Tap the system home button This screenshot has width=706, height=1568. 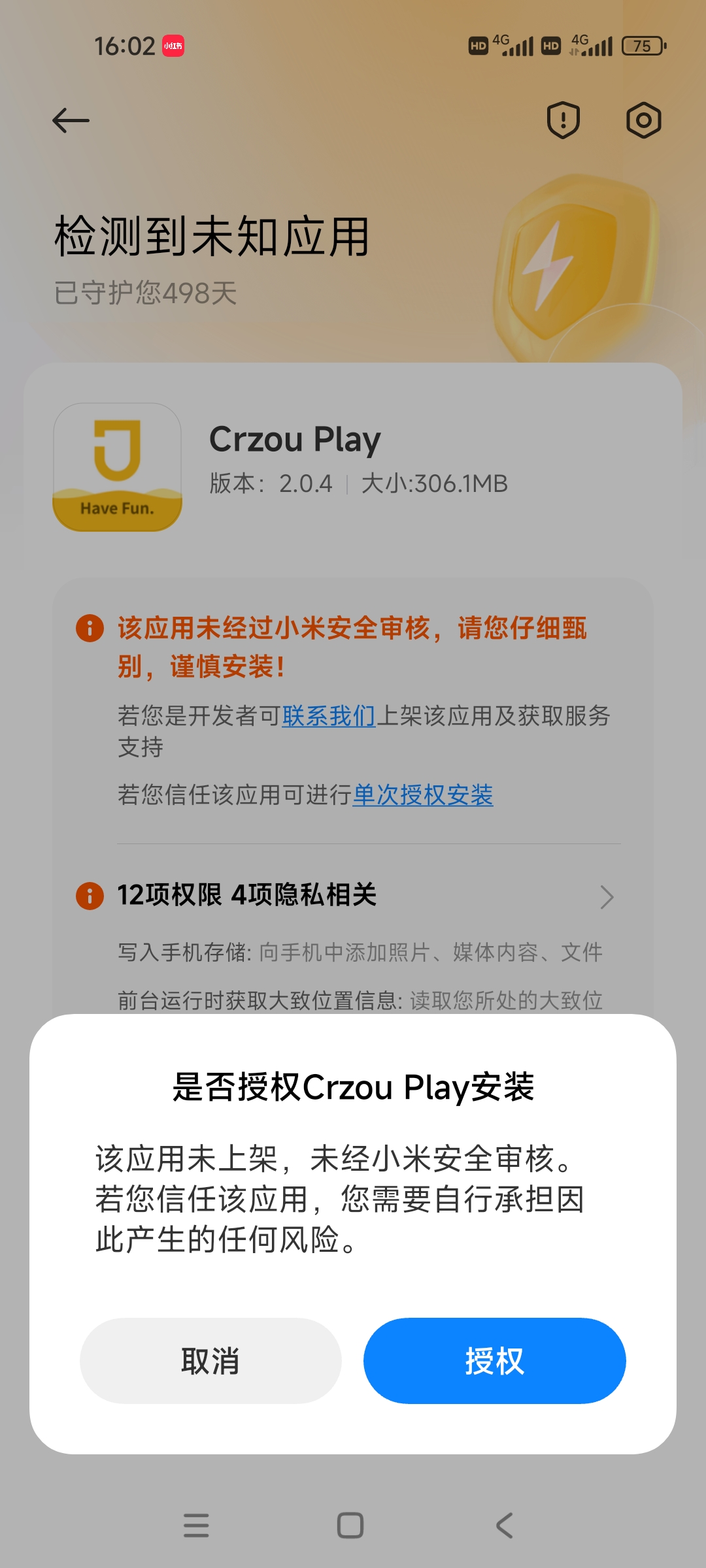[350, 1526]
